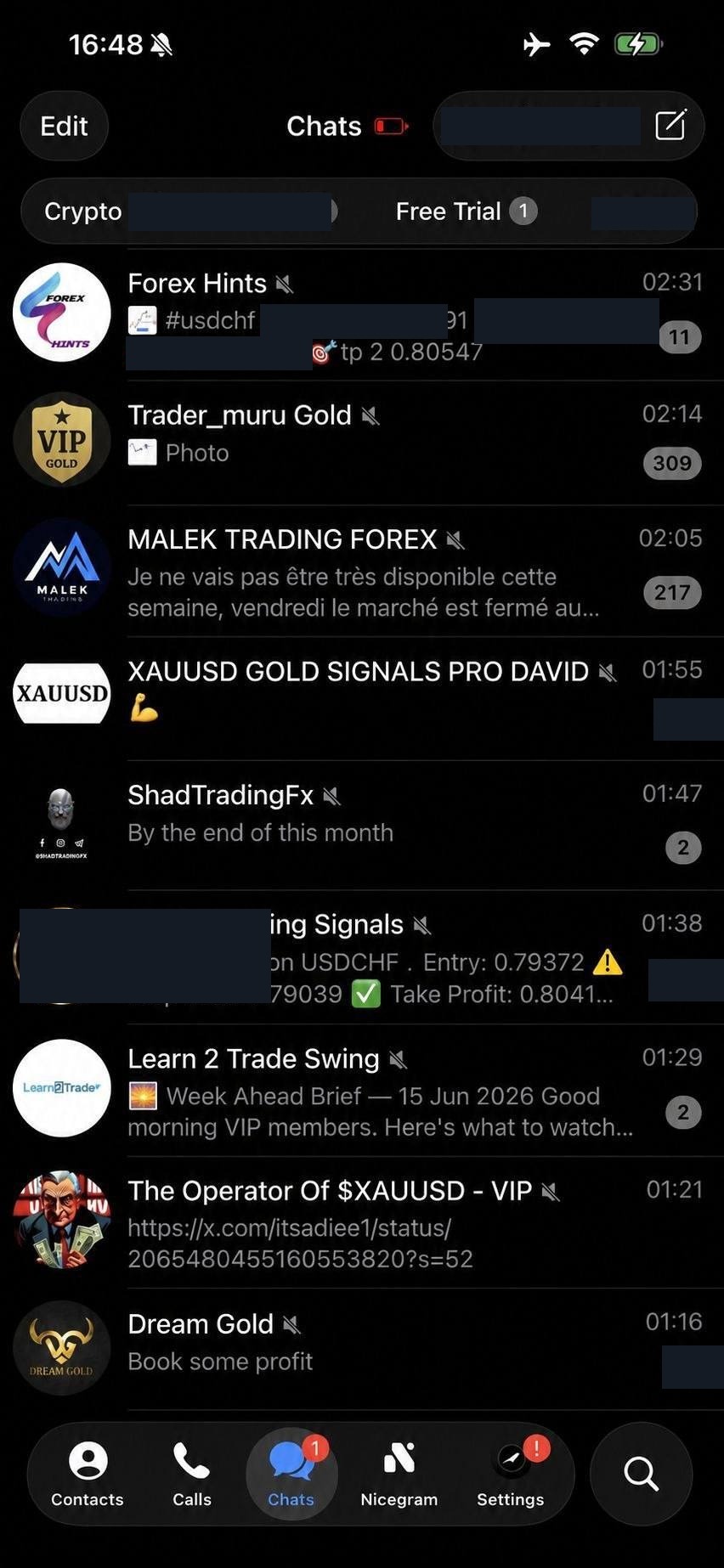The width and height of the screenshot is (724, 1568).
Task: Open the Forex Hints chat
Action: click(x=362, y=314)
